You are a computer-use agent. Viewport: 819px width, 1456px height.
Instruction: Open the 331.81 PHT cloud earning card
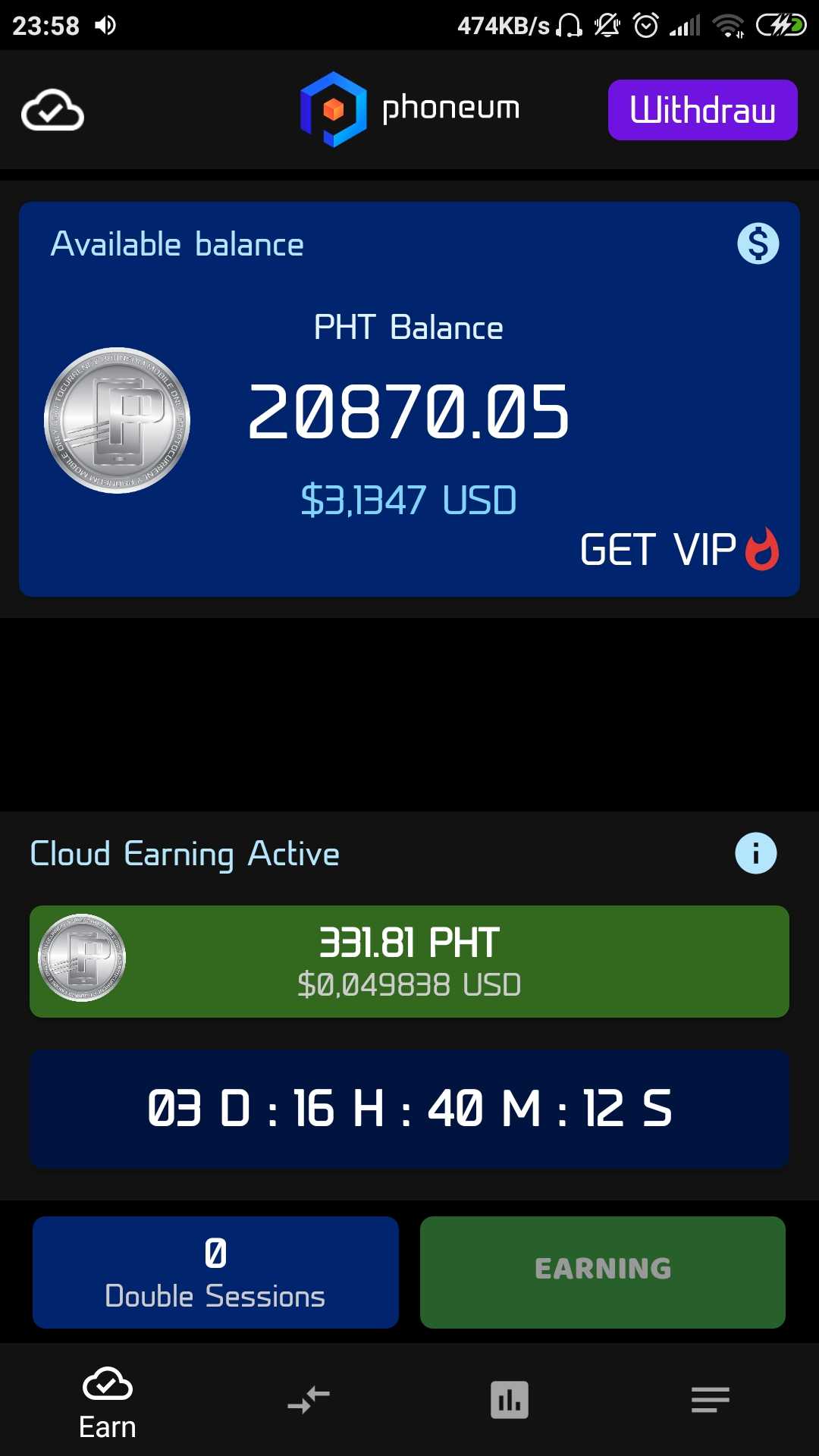409,961
